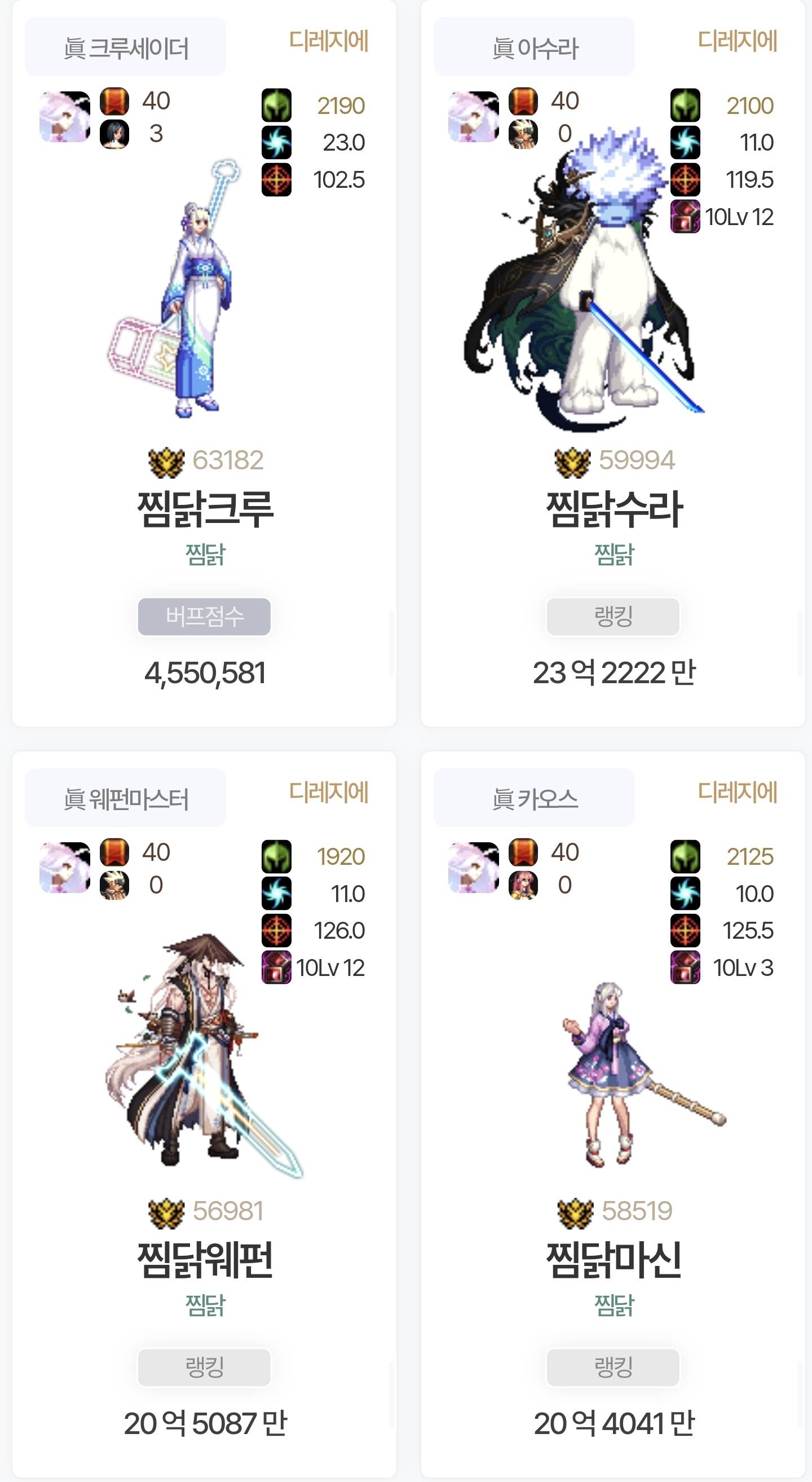Viewport: 812px width, 1482px height.
Task: Open the 찜닭크루 character card
Action: click(x=205, y=510)
